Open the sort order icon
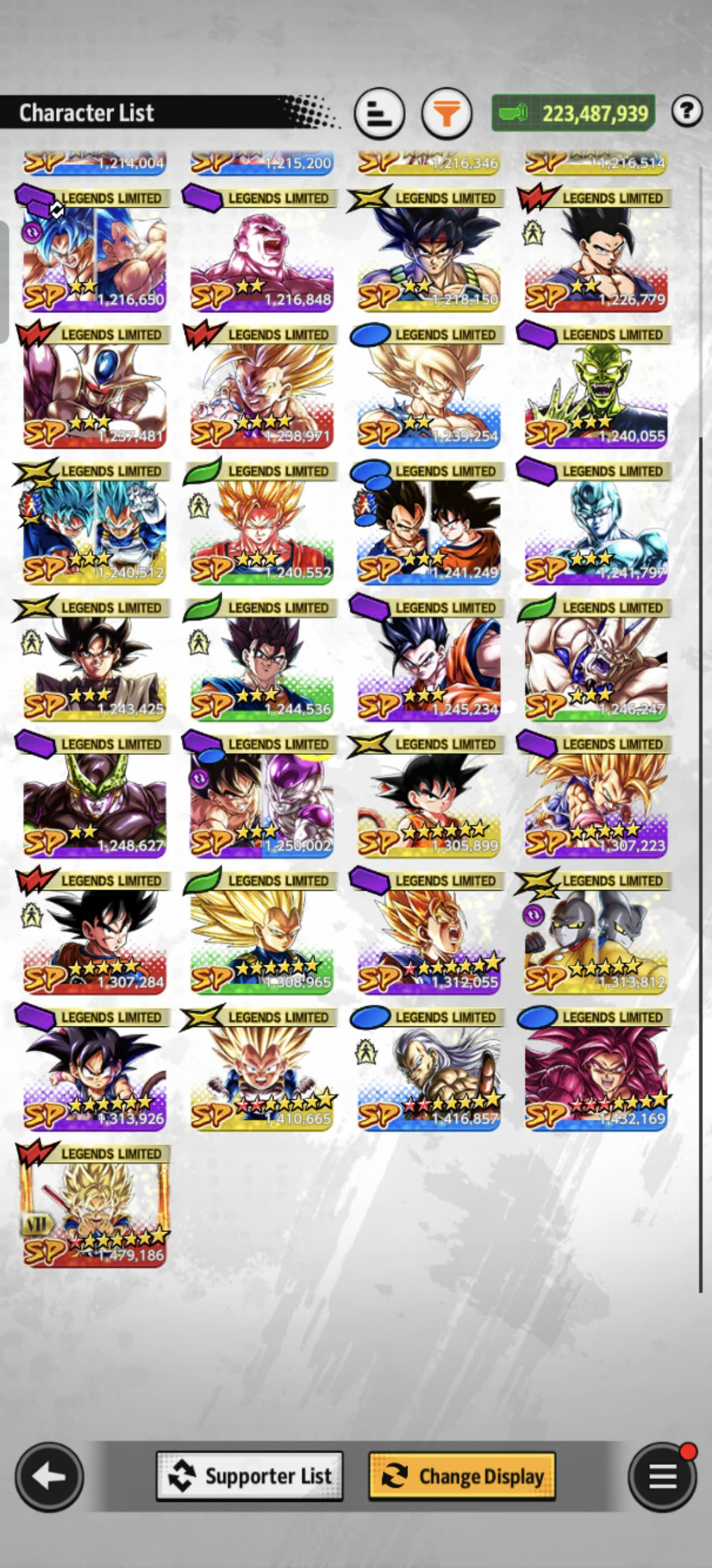The width and height of the screenshot is (712, 1568). 380,113
